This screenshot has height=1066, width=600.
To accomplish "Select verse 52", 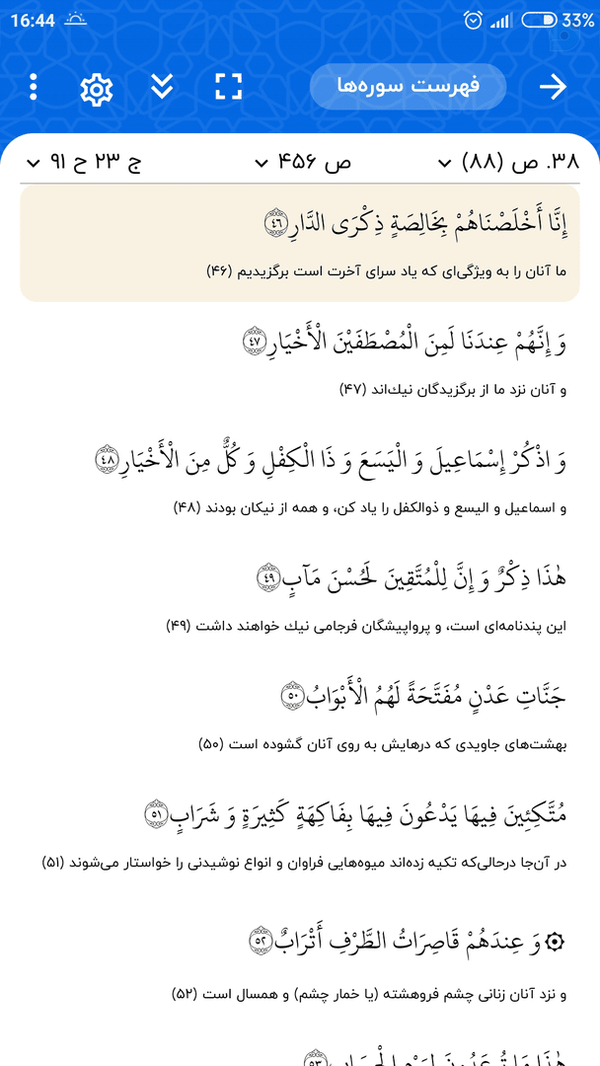I will click(300, 953).
